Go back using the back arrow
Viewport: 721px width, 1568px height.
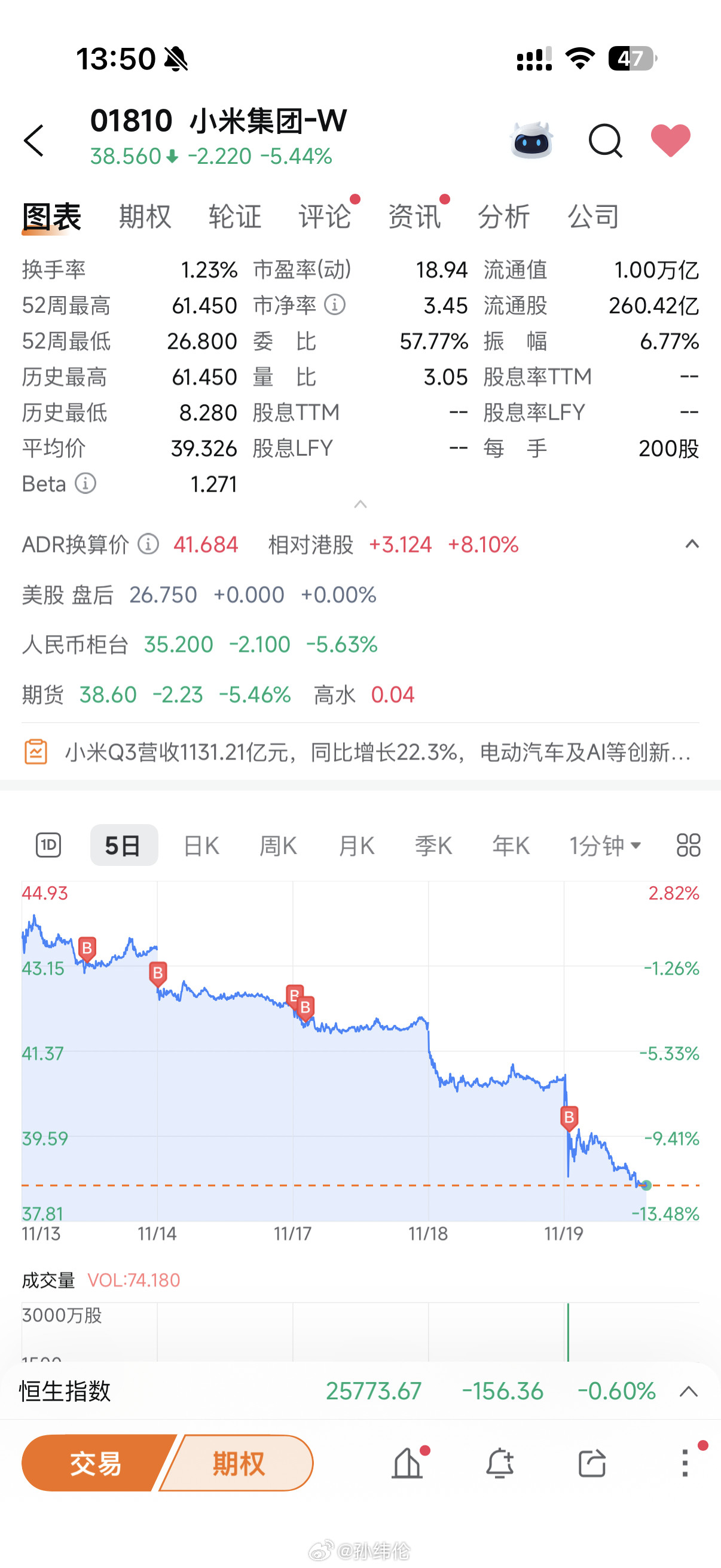tap(35, 139)
